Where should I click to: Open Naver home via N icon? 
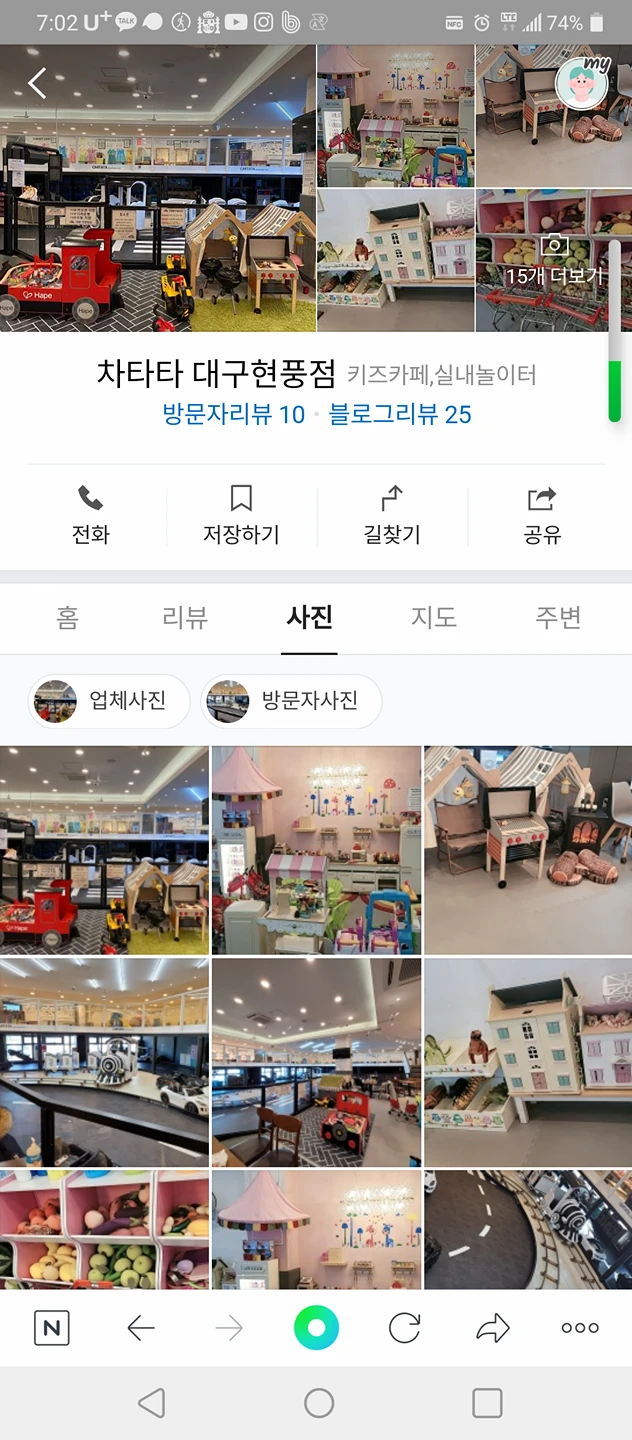[x=52, y=1328]
